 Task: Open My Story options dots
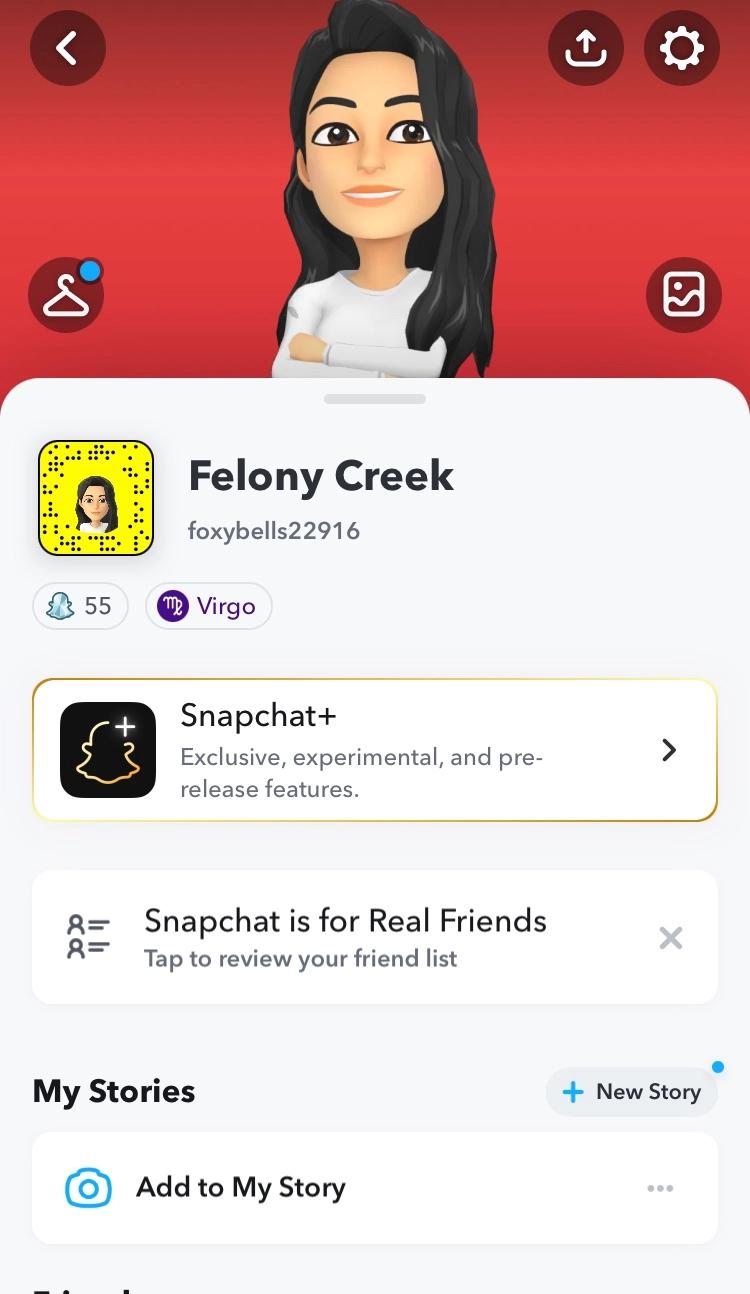click(660, 1188)
